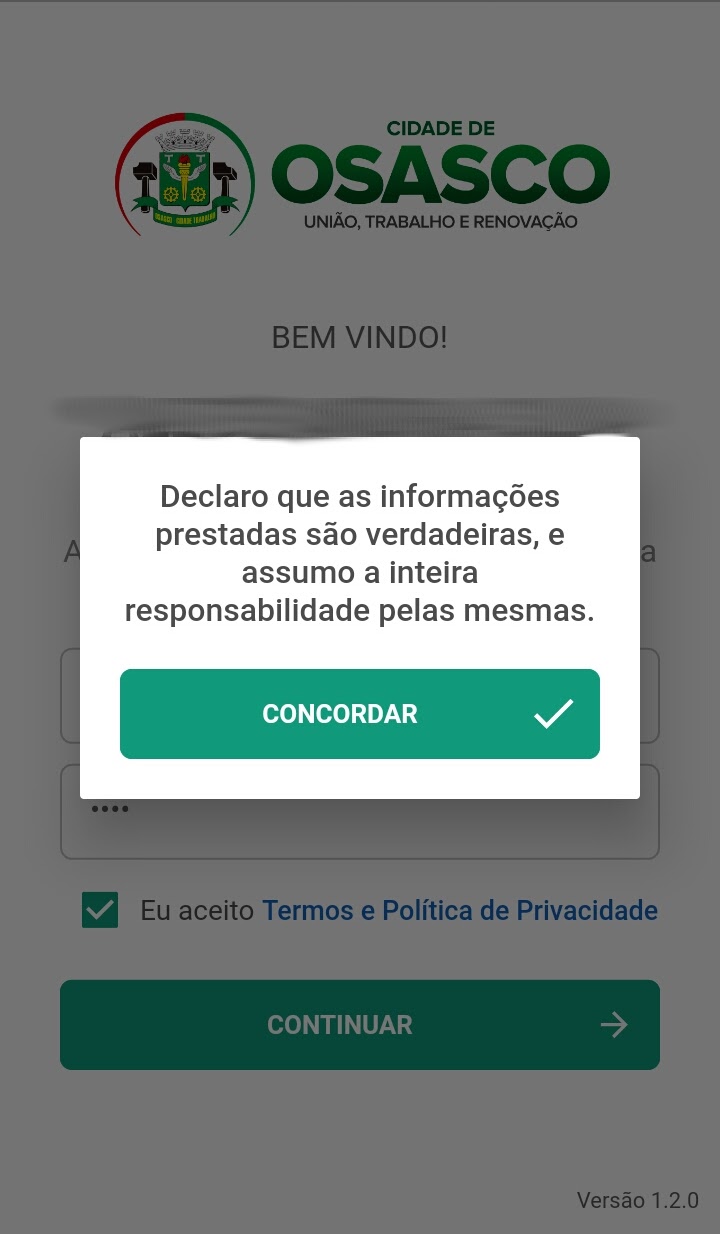The width and height of the screenshot is (720, 1234).
Task: Tap the Continuar button
Action: pos(359,1025)
